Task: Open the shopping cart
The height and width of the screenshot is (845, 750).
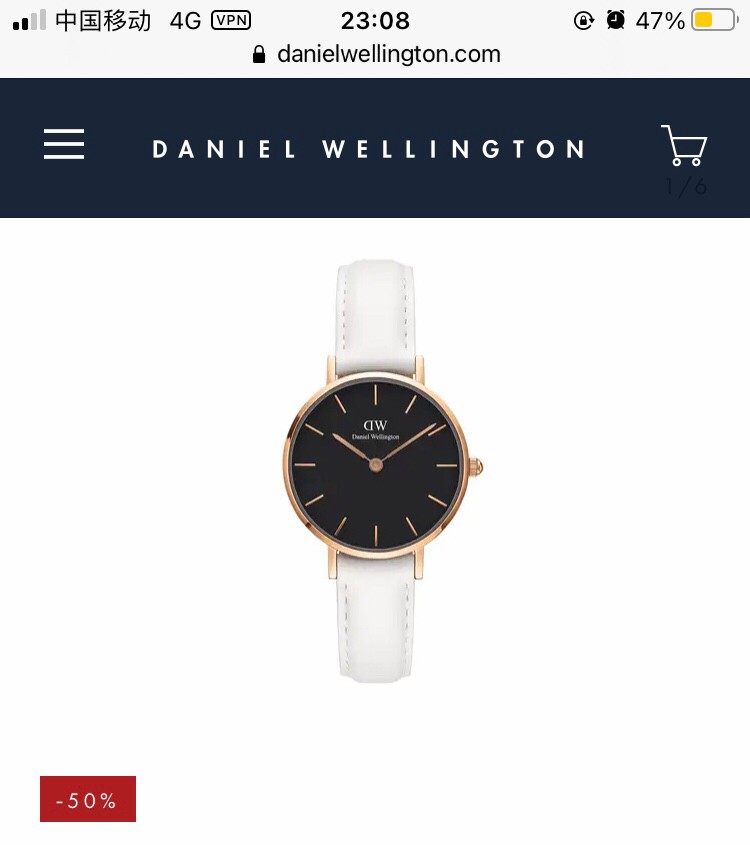Action: [684, 146]
